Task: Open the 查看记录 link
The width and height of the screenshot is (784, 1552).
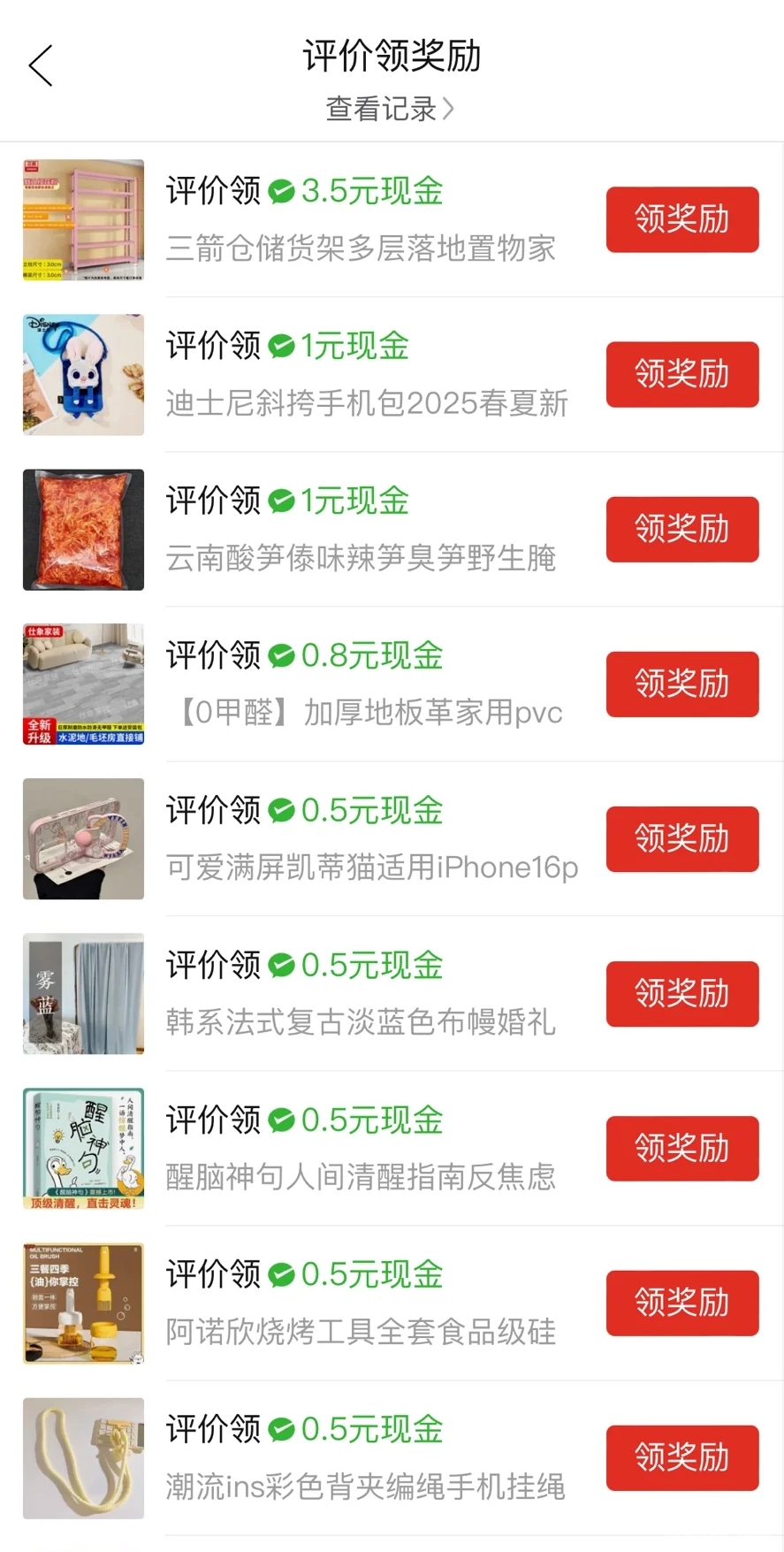Action: tap(390, 109)
